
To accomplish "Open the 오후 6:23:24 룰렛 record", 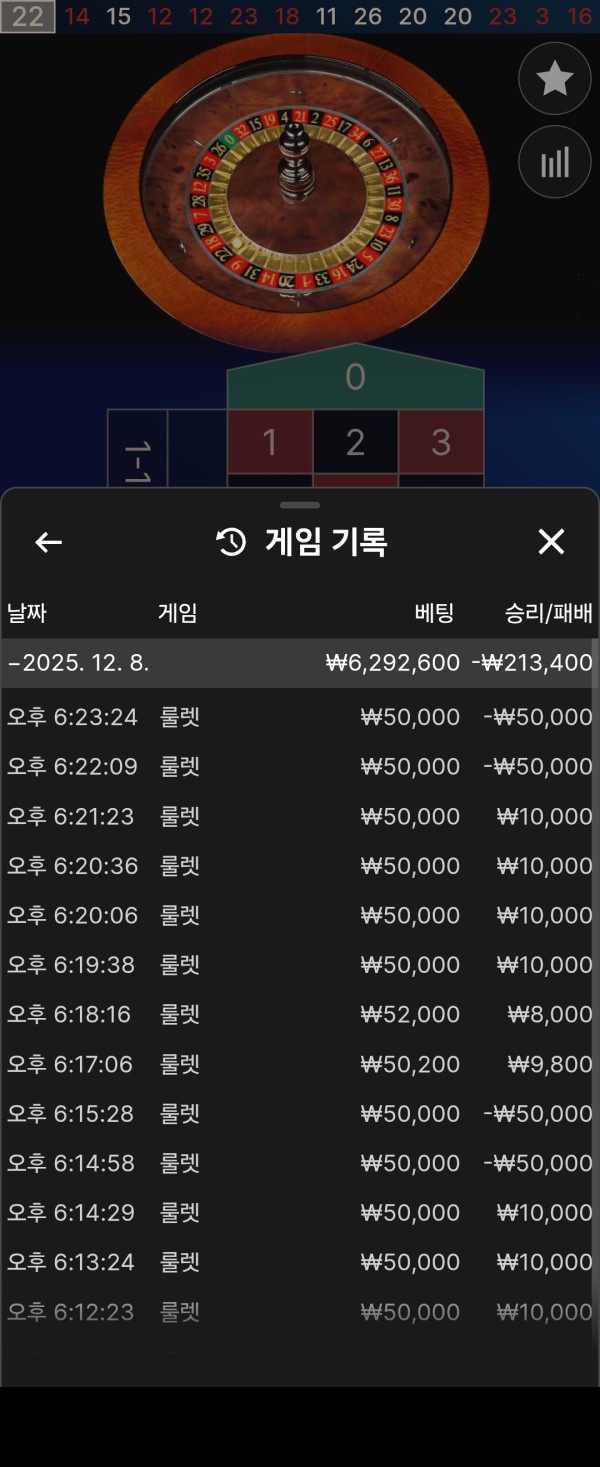I will (x=298, y=717).
